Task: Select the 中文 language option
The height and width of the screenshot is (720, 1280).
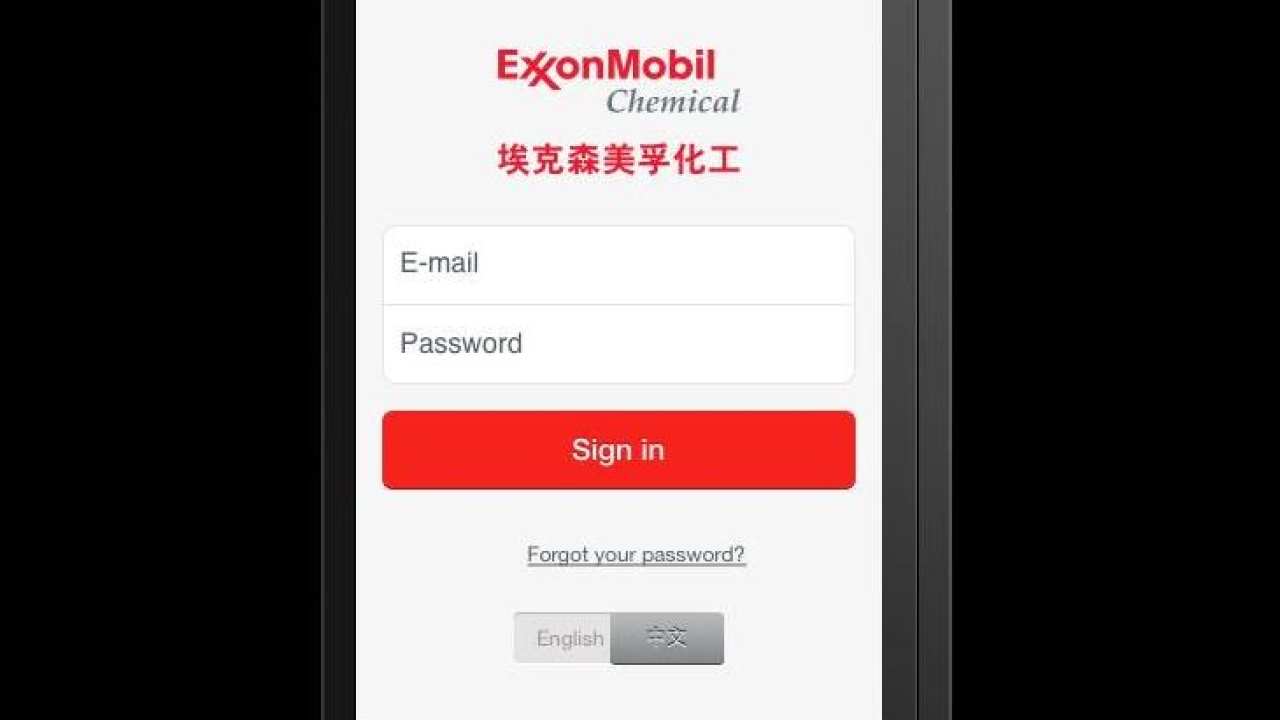Action: 667,638
